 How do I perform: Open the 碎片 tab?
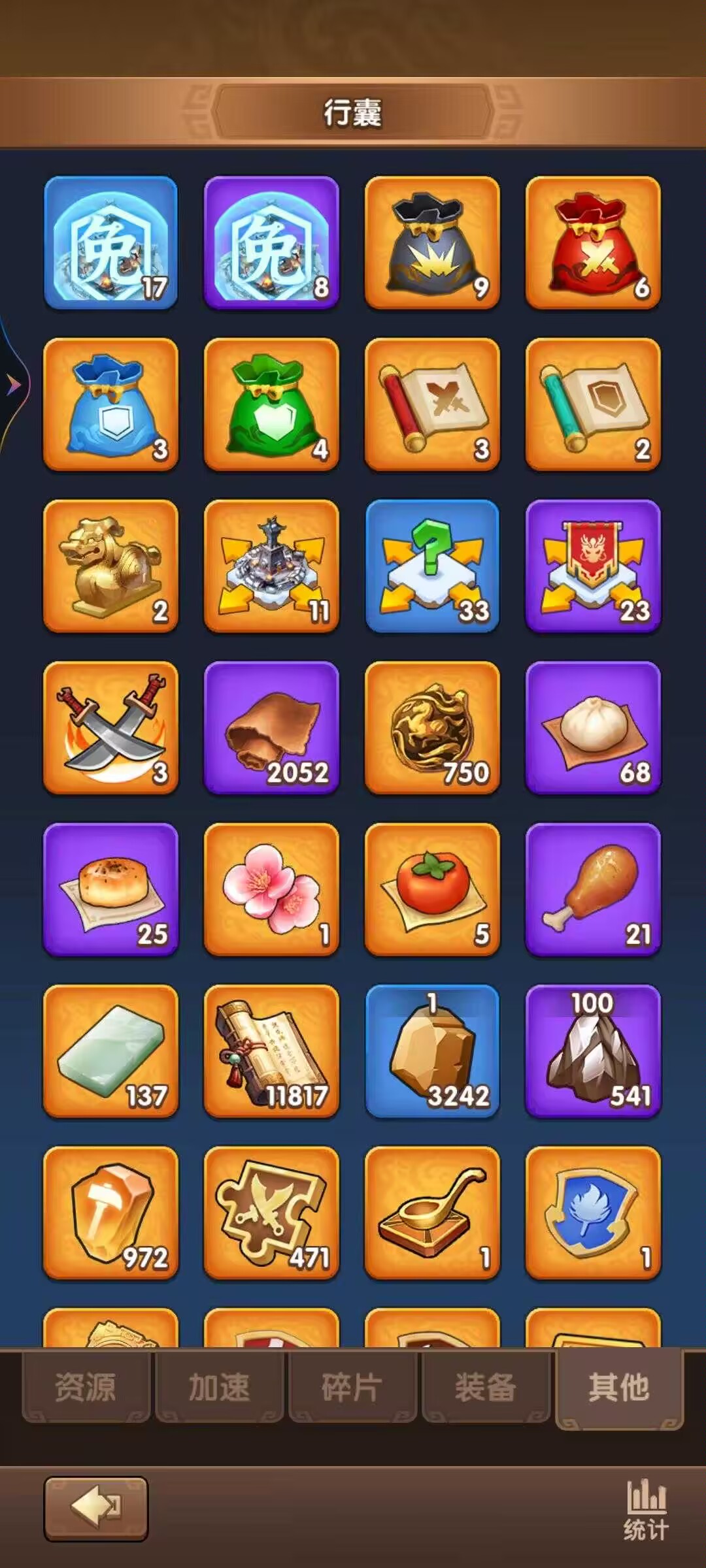[352, 1387]
